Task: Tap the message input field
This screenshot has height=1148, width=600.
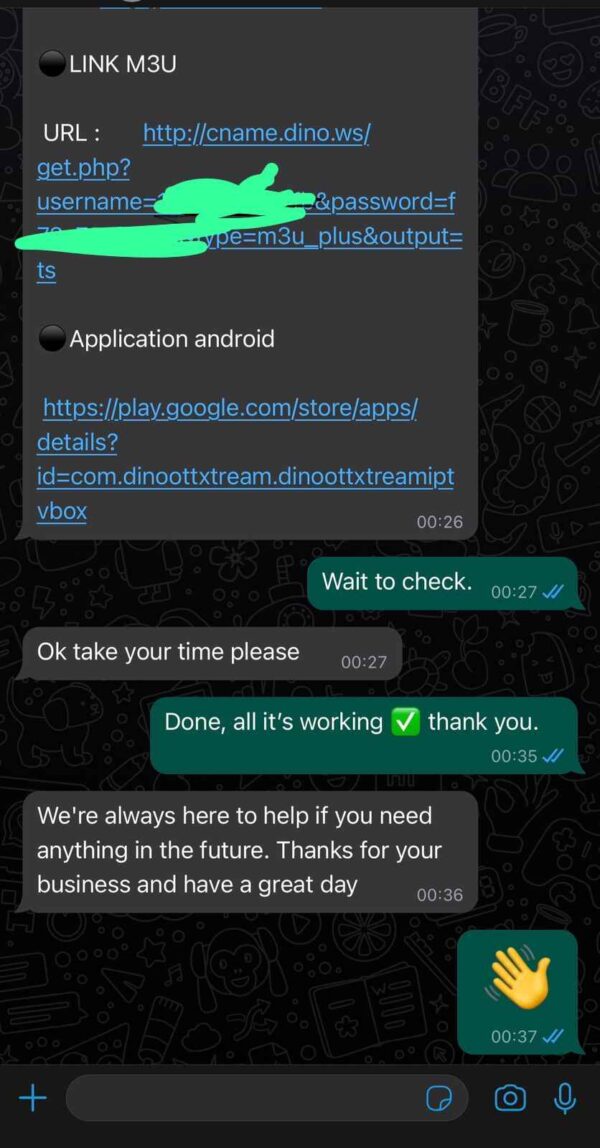Action: point(240,1099)
